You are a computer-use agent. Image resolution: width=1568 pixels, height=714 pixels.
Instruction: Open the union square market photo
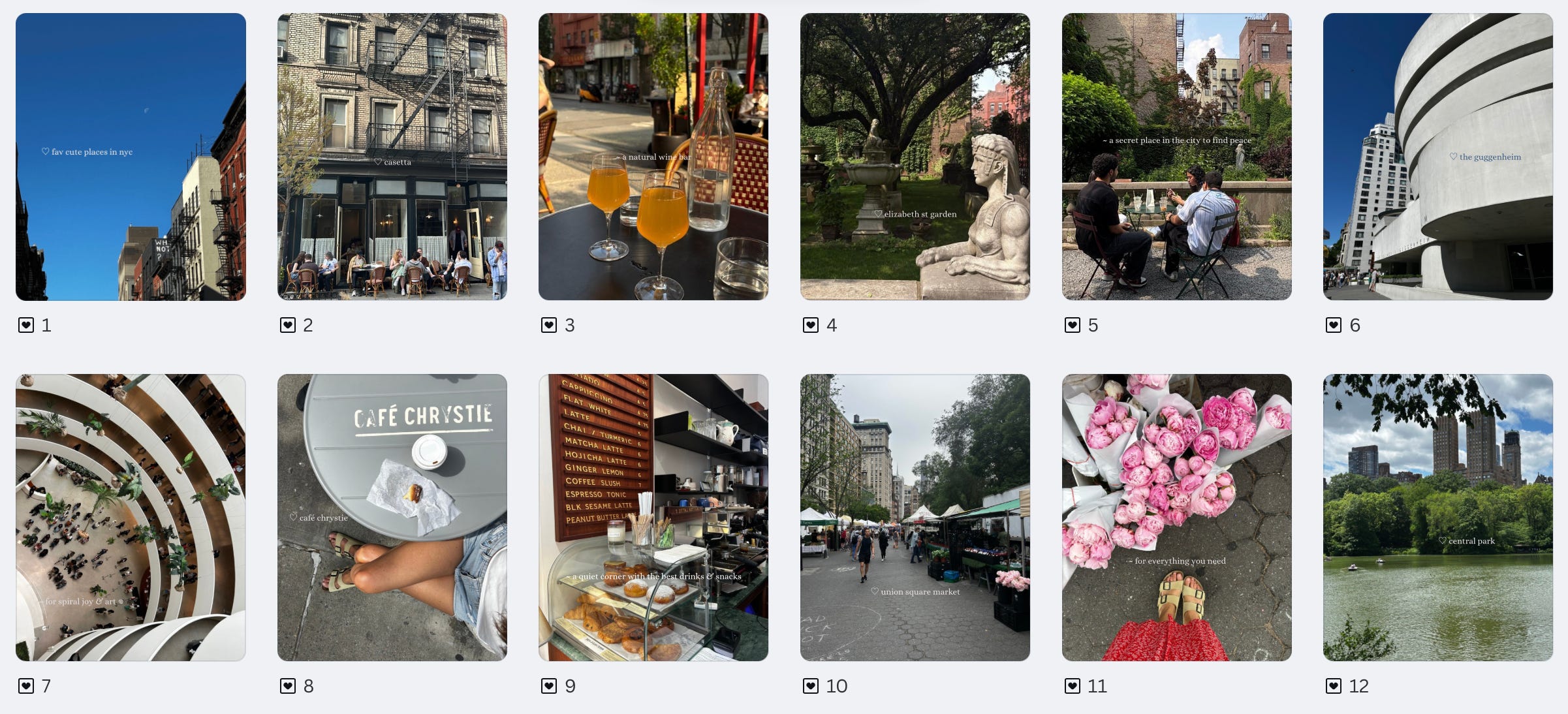(915, 517)
